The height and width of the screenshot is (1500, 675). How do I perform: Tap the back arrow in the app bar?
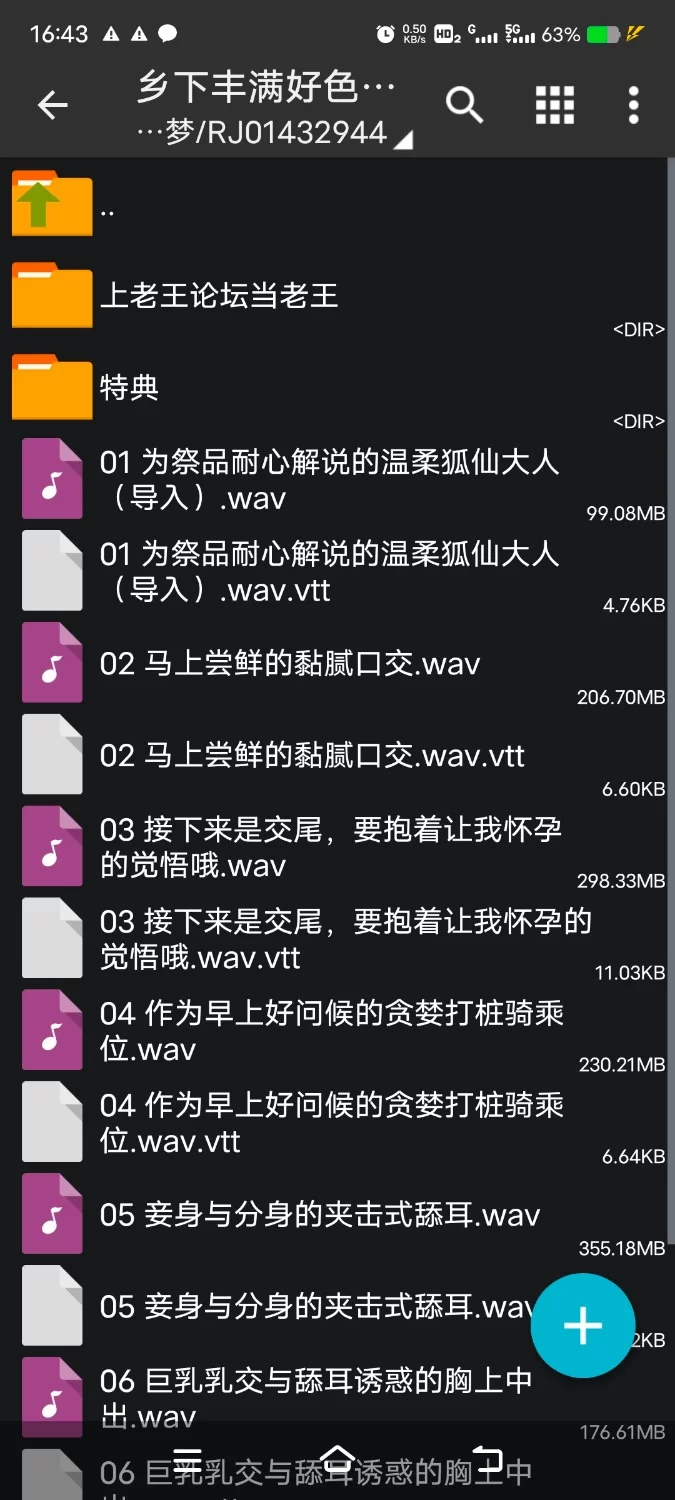coord(52,105)
